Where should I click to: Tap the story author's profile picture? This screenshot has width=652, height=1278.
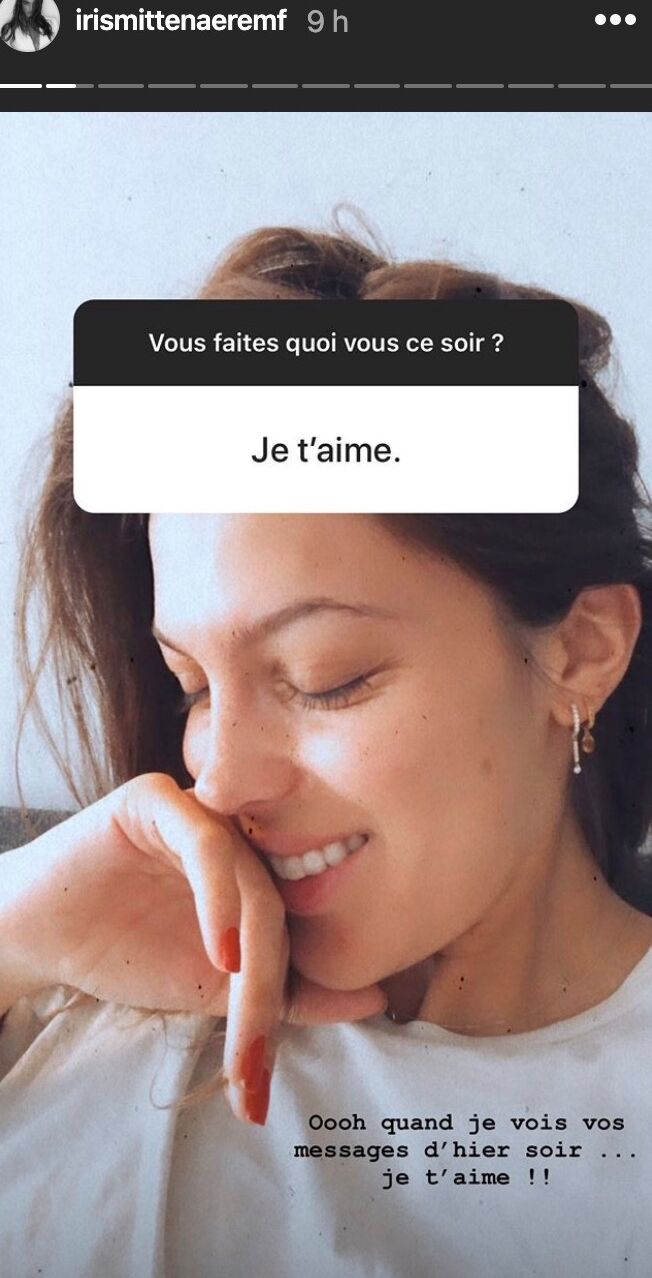(x=30, y=24)
